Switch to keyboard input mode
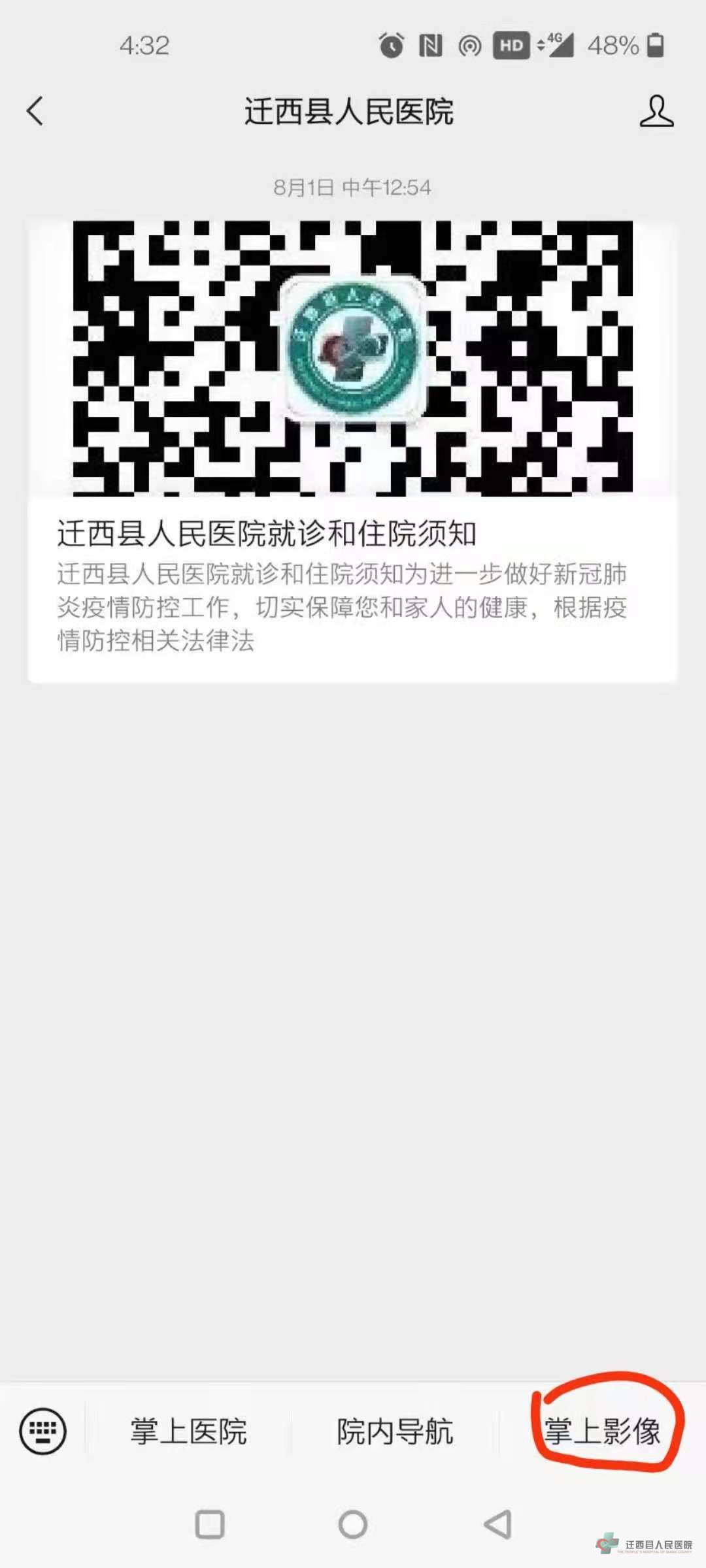 [x=43, y=1431]
